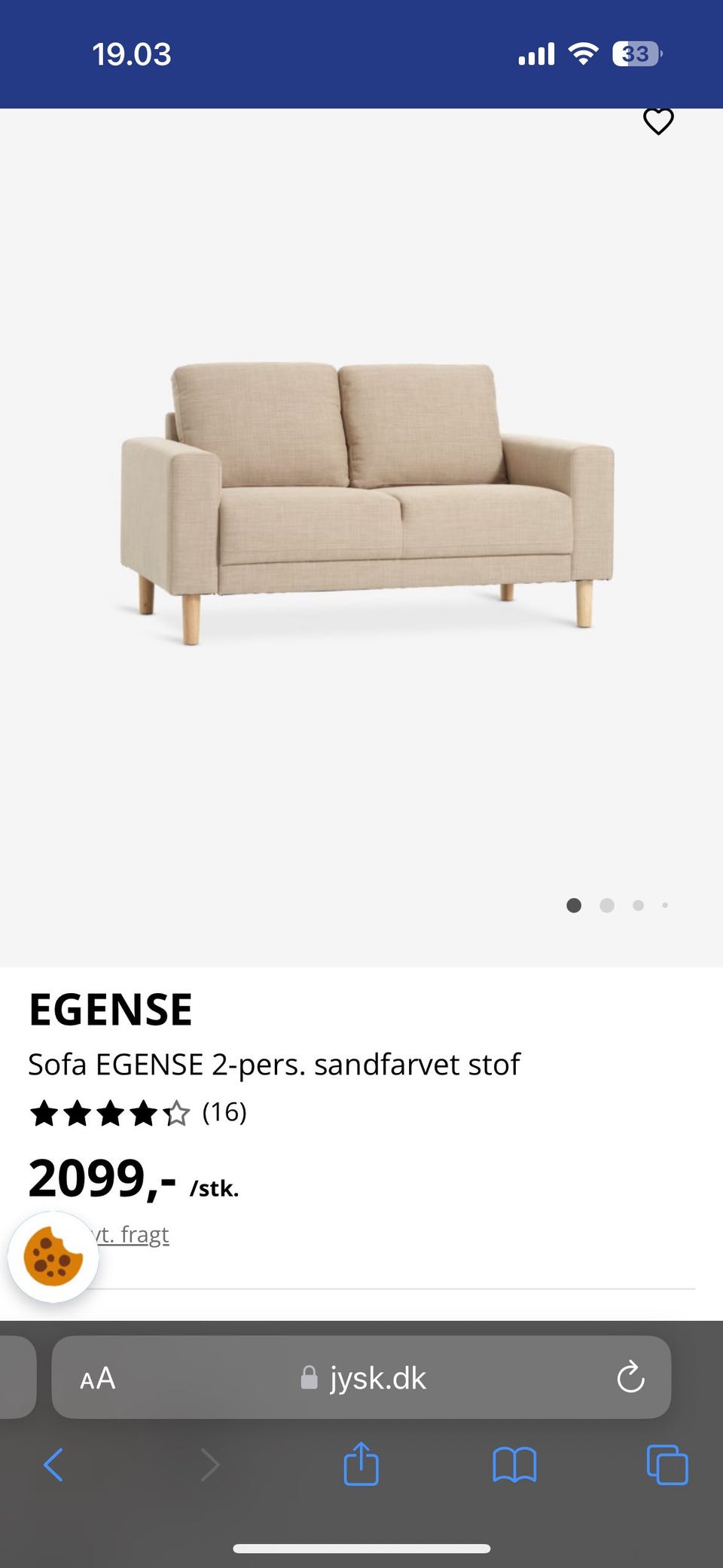The width and height of the screenshot is (723, 1568).
Task: Select the empty fifth rating star
Action: point(175,1112)
